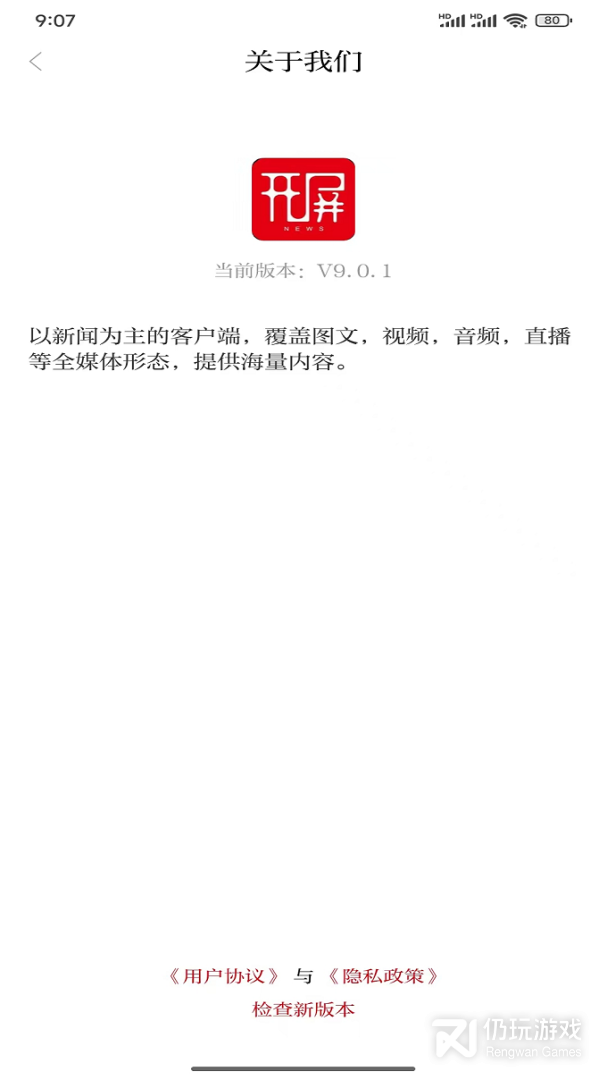Open the 《用户协议》 link
The height and width of the screenshot is (1080, 607).
223,976
